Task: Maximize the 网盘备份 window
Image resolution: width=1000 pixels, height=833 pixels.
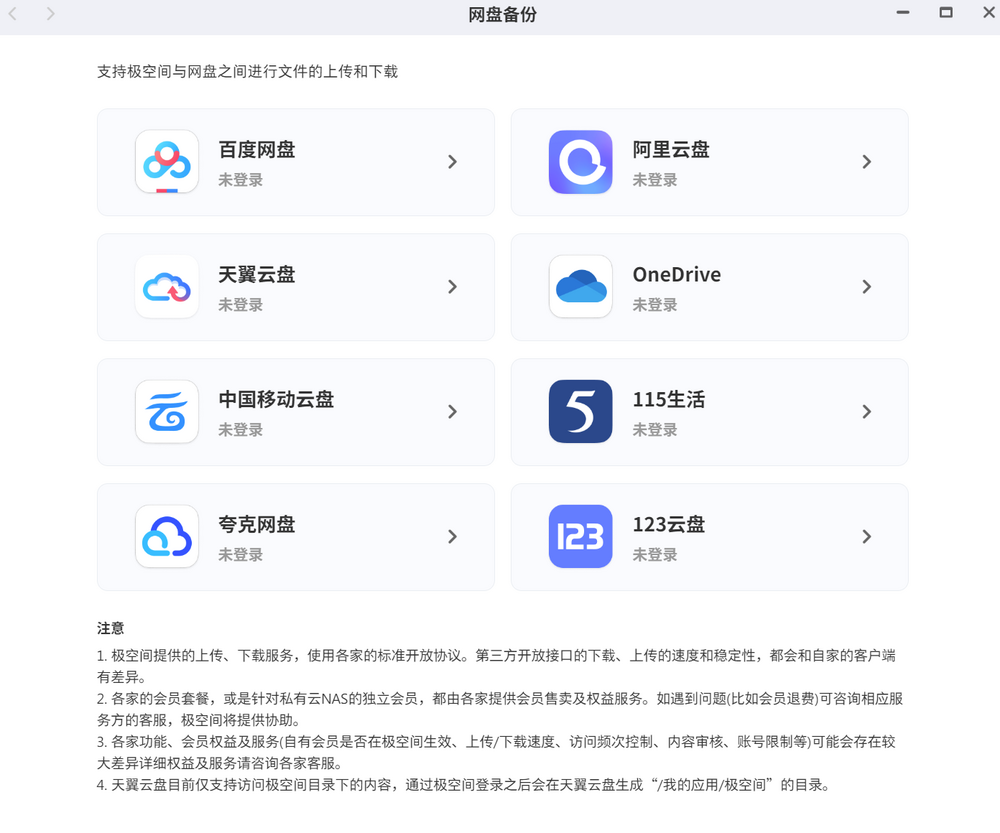Action: tap(946, 13)
